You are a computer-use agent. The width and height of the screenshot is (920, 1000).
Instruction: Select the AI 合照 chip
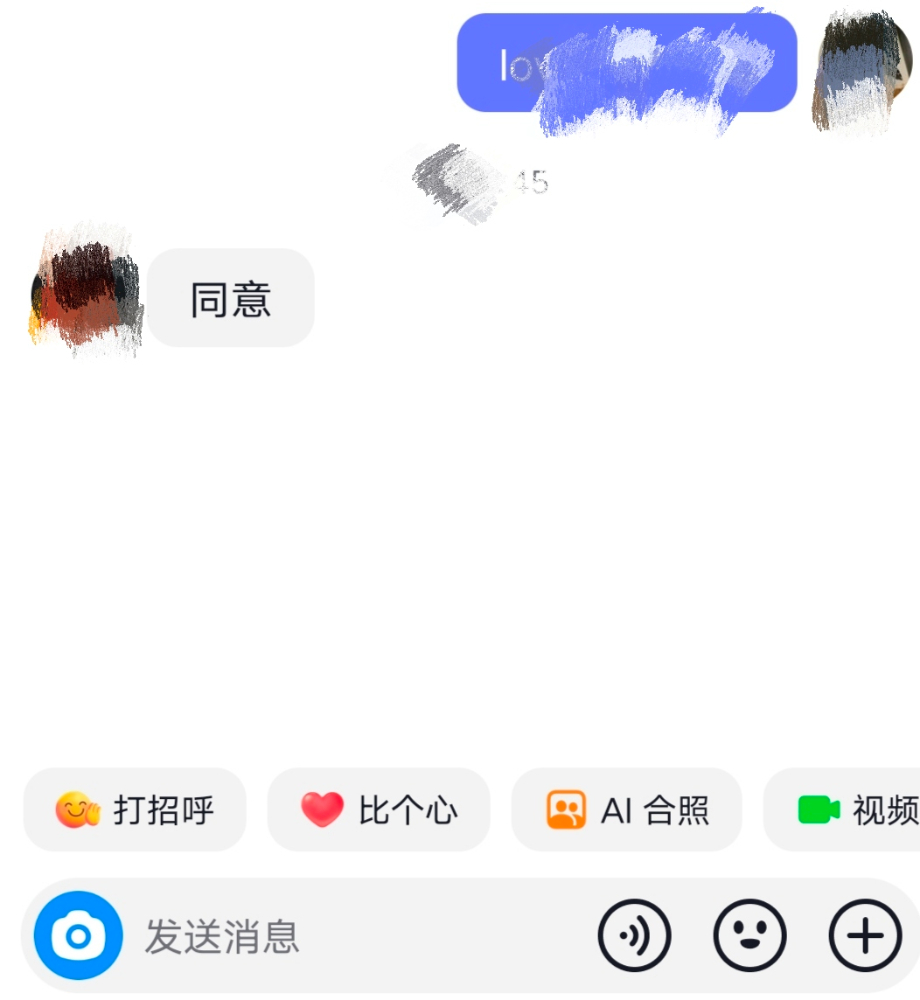(x=627, y=809)
